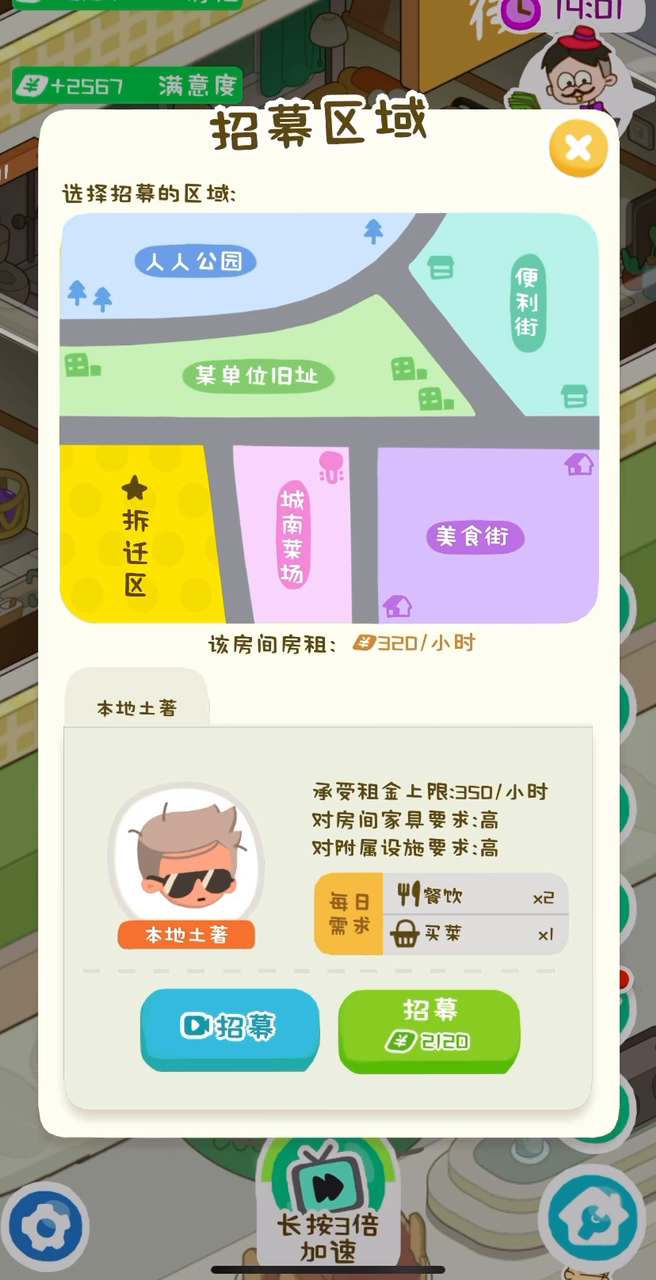Select the 美食街 area

tap(475, 536)
